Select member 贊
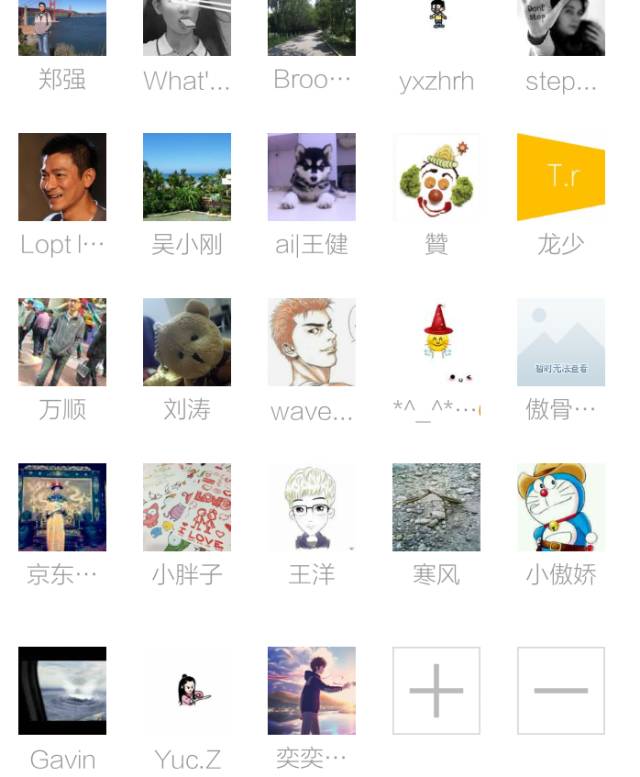Screen dimensions: 640x777 [436, 177]
